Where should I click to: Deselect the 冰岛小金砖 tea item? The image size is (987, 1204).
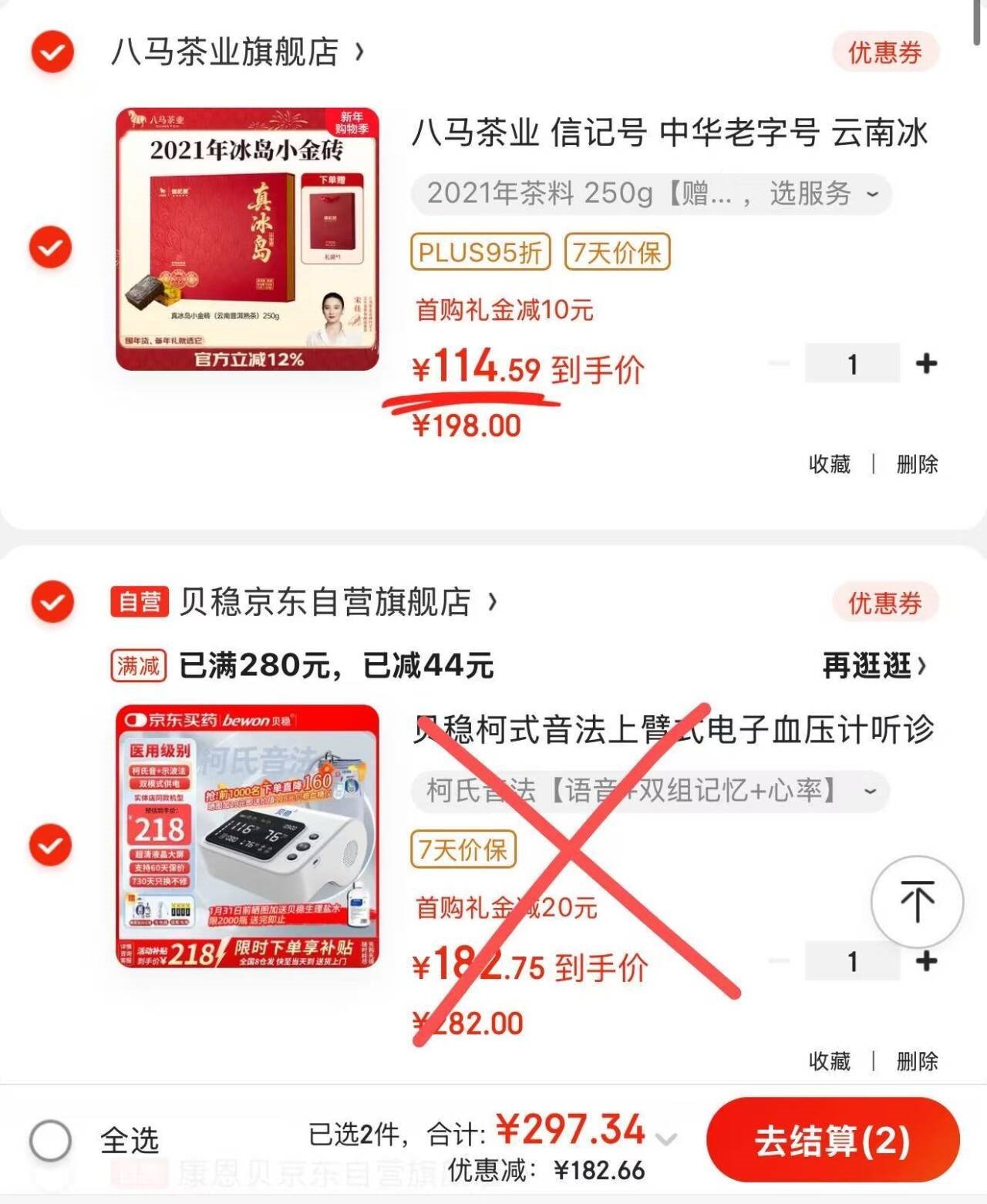[x=50, y=247]
